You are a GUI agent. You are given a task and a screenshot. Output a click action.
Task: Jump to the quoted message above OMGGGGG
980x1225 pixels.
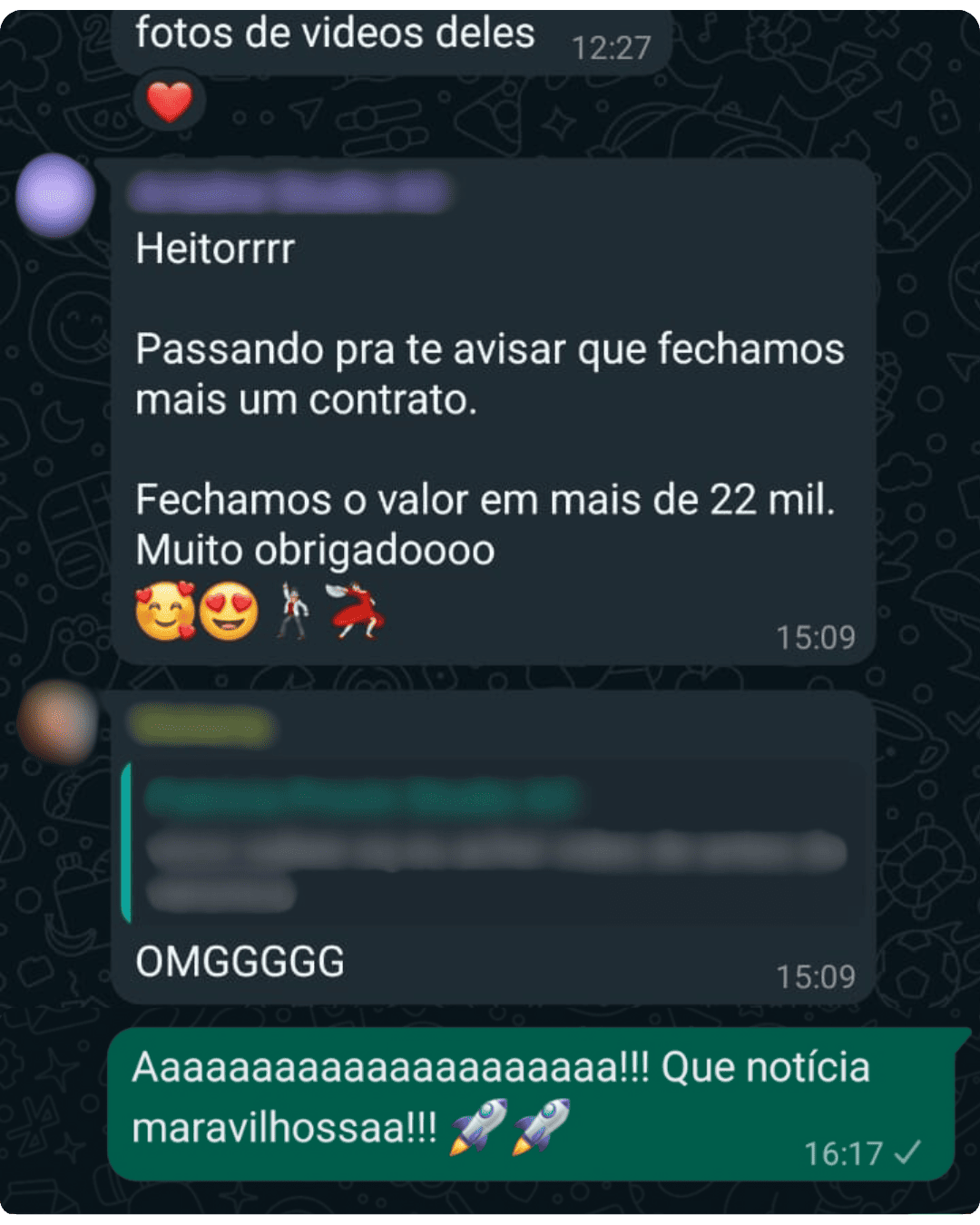[495, 843]
